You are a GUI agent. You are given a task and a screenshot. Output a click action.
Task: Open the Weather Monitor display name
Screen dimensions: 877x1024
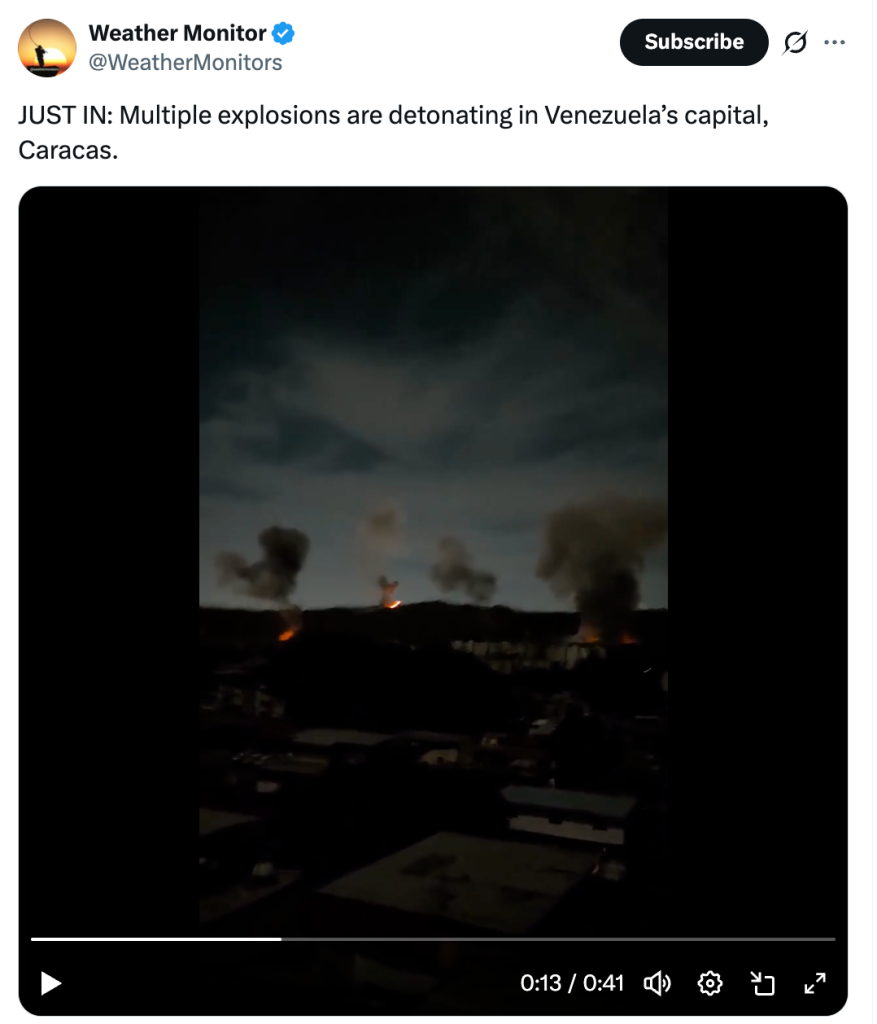click(177, 33)
